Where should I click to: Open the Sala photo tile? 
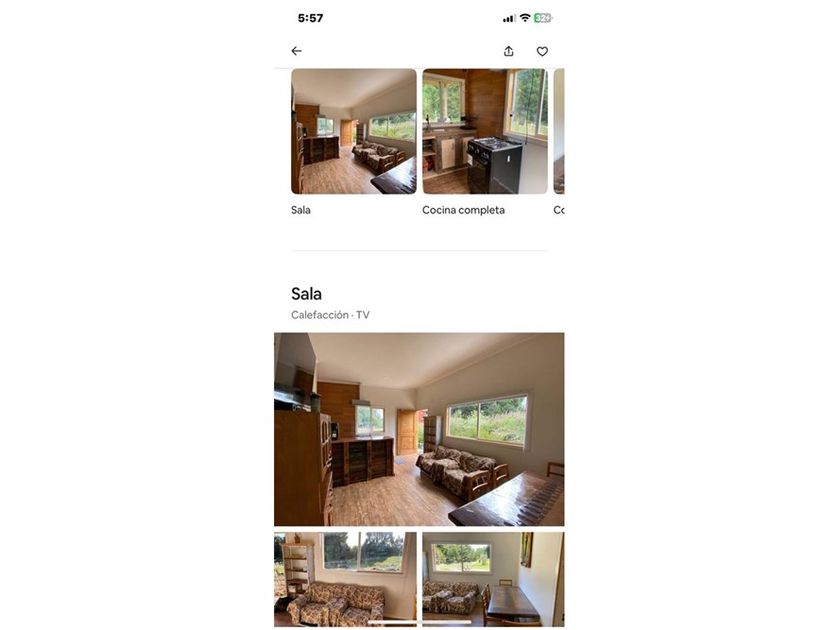coord(353,131)
